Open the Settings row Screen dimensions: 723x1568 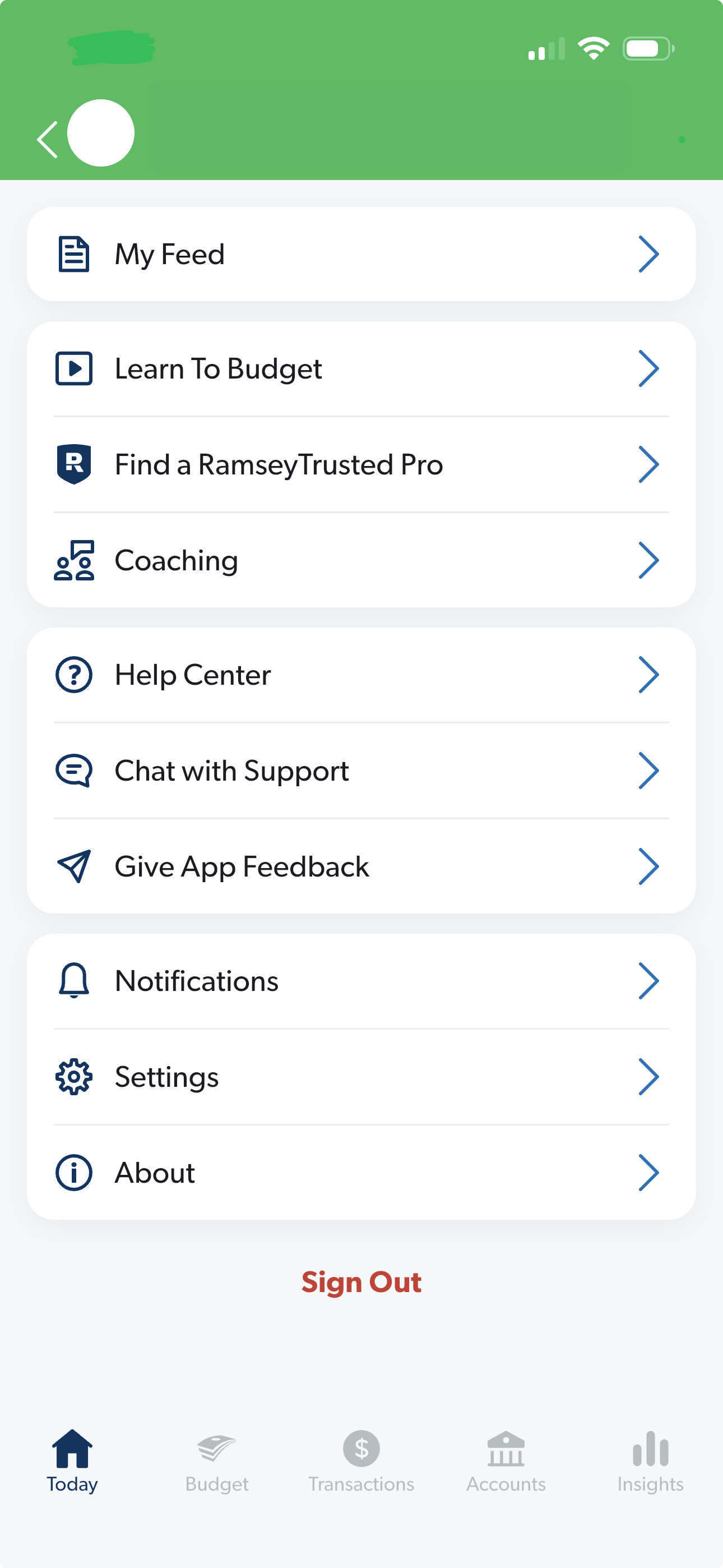tap(361, 1077)
